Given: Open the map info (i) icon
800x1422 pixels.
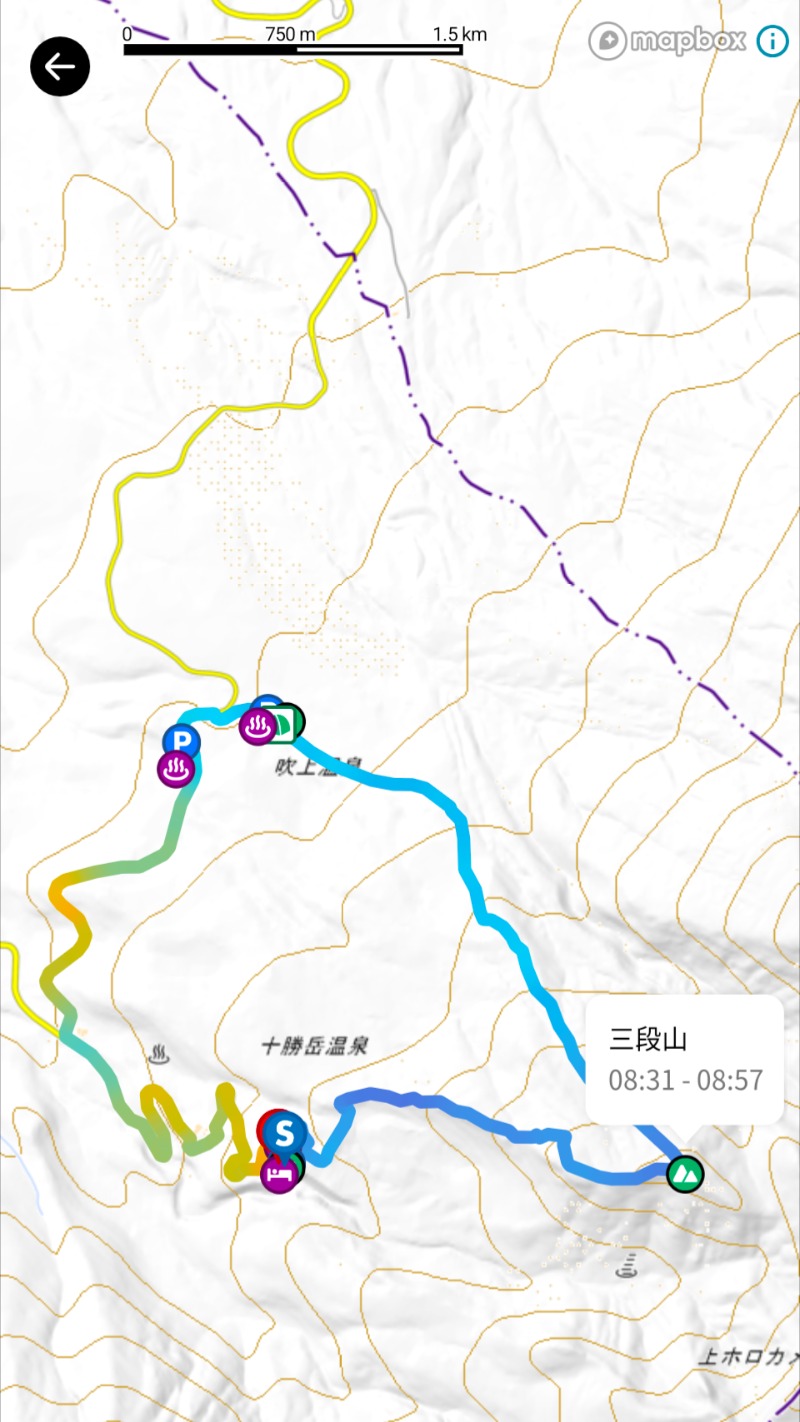Looking at the screenshot, I should coord(773,42).
